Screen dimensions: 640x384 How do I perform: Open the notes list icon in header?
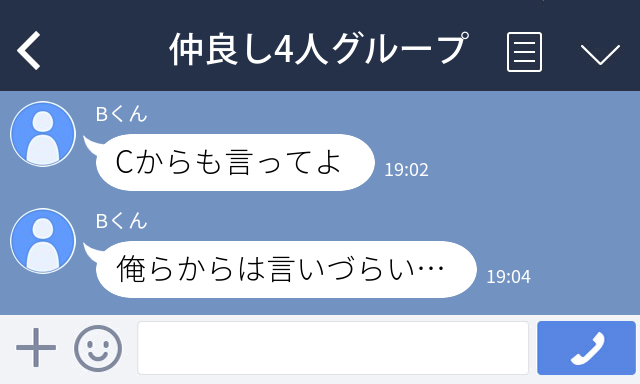pos(524,52)
